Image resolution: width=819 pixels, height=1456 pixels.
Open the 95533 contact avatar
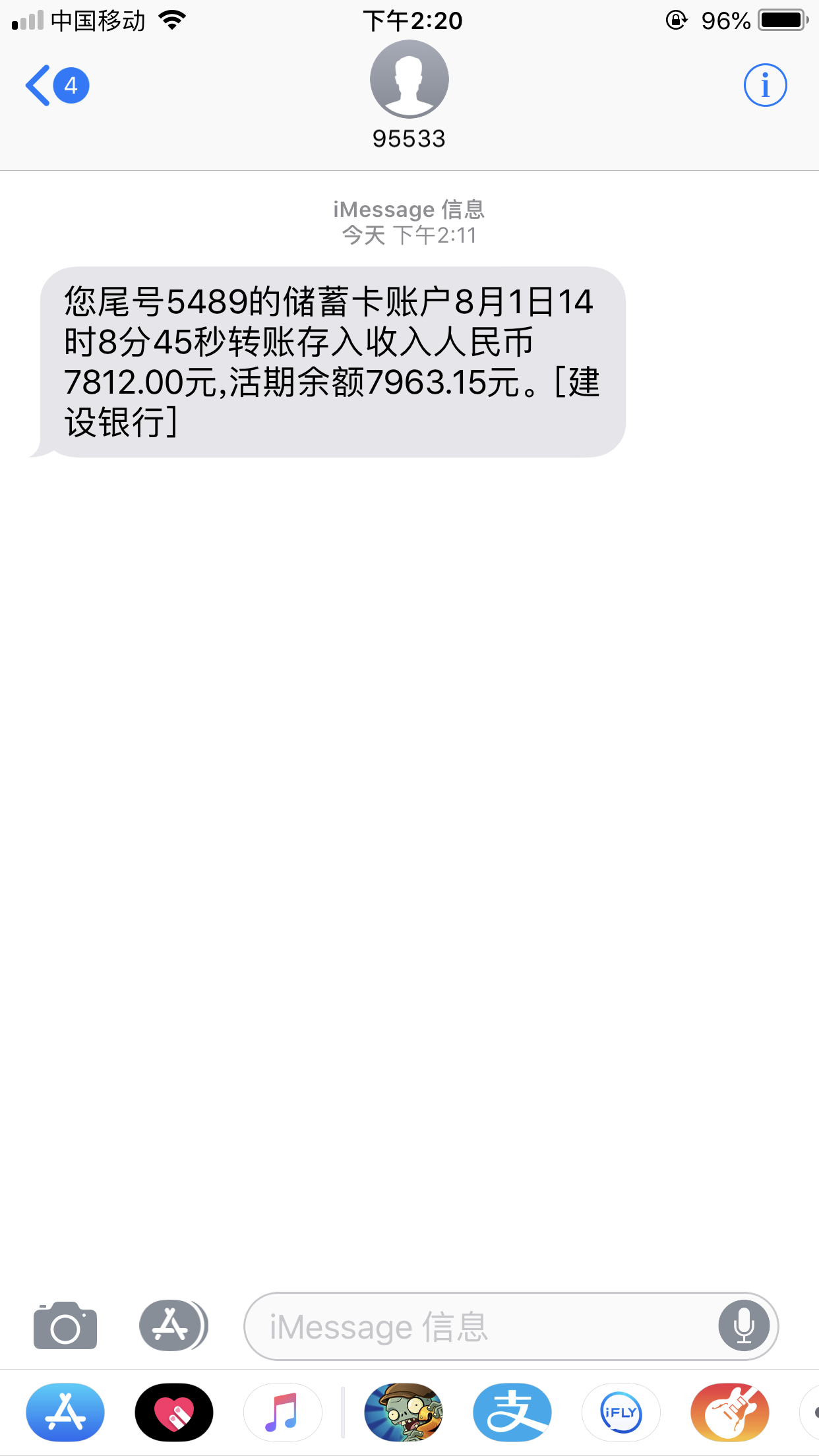pyautogui.click(x=409, y=79)
